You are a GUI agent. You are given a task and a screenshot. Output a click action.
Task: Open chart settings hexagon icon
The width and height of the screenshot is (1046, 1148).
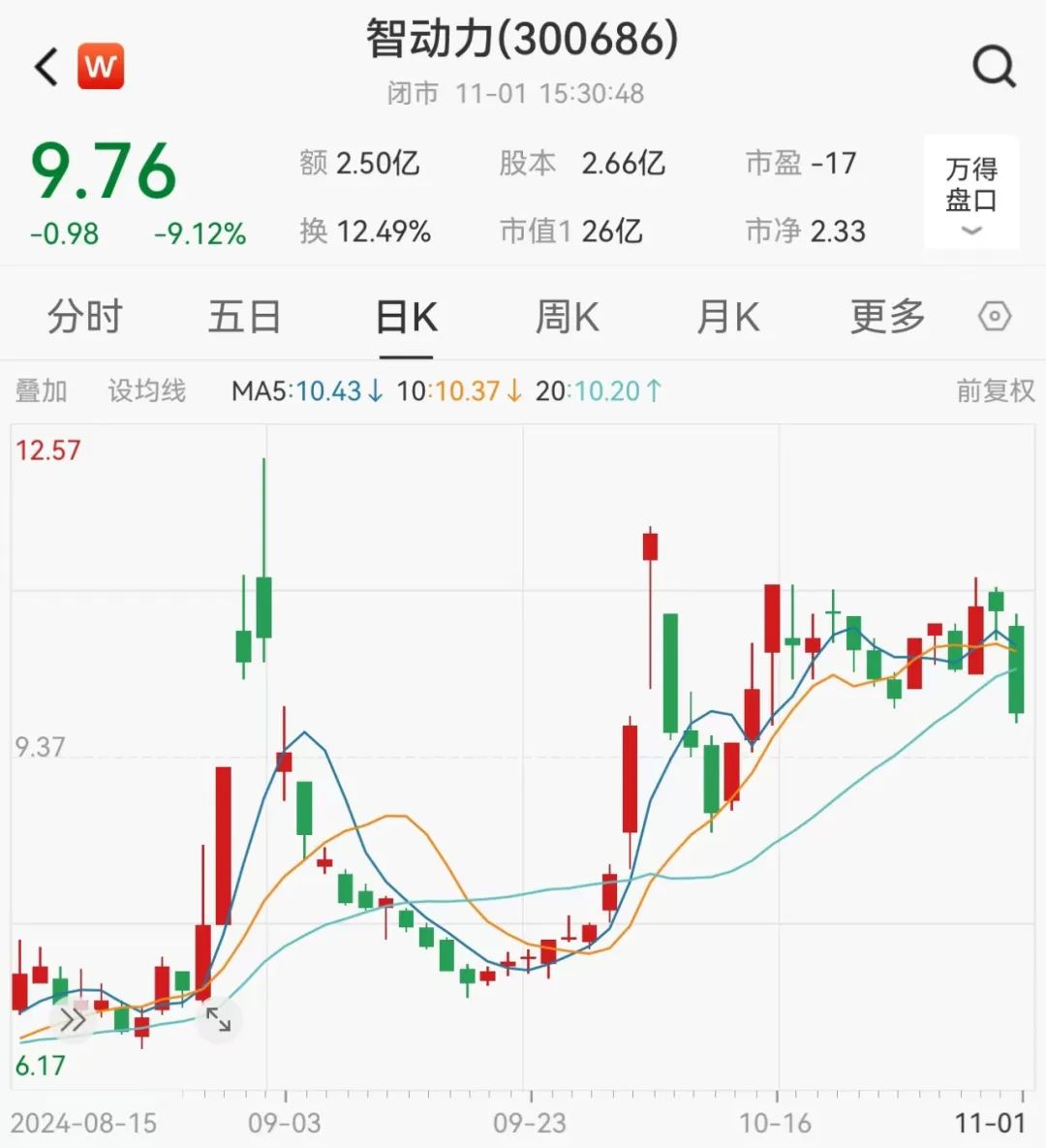(995, 317)
